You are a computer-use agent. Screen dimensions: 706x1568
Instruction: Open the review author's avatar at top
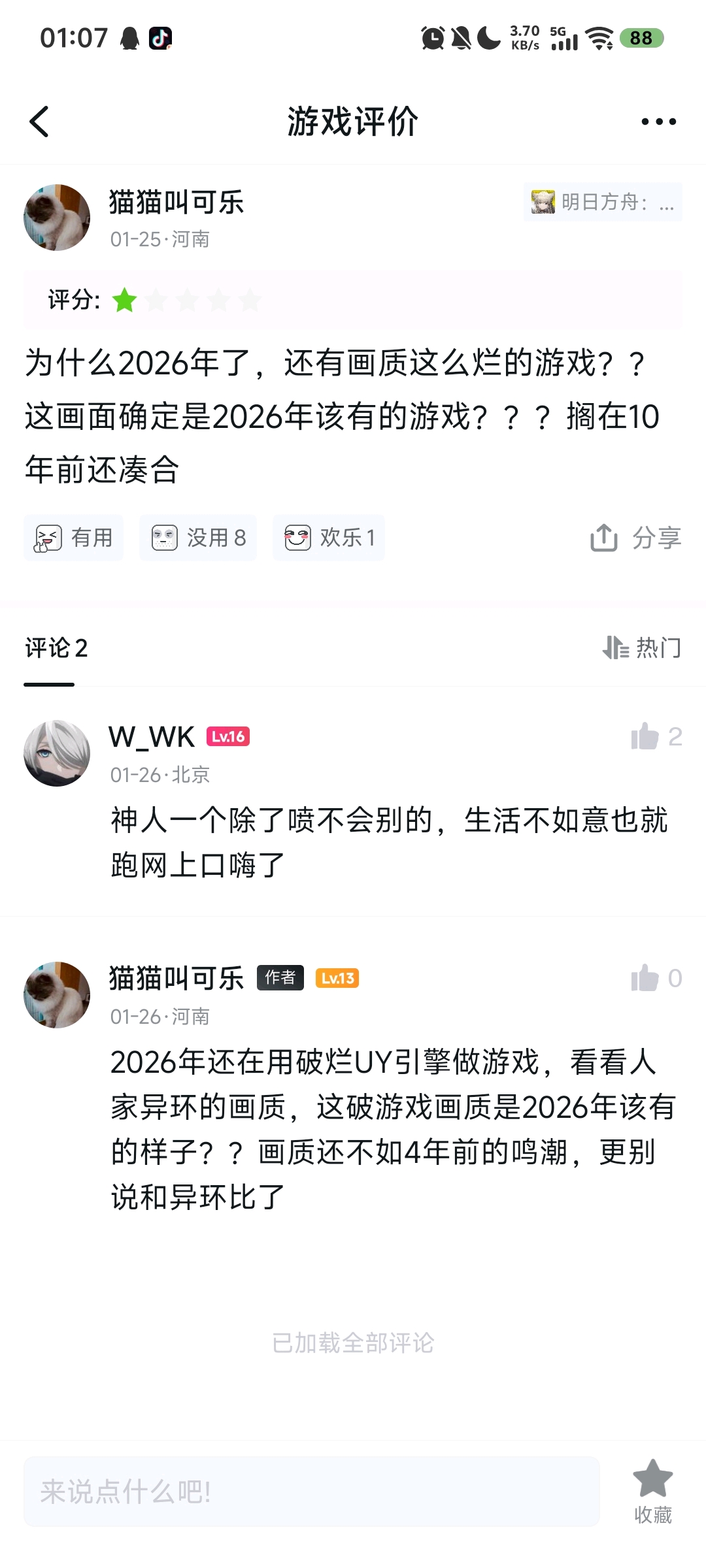(x=57, y=218)
